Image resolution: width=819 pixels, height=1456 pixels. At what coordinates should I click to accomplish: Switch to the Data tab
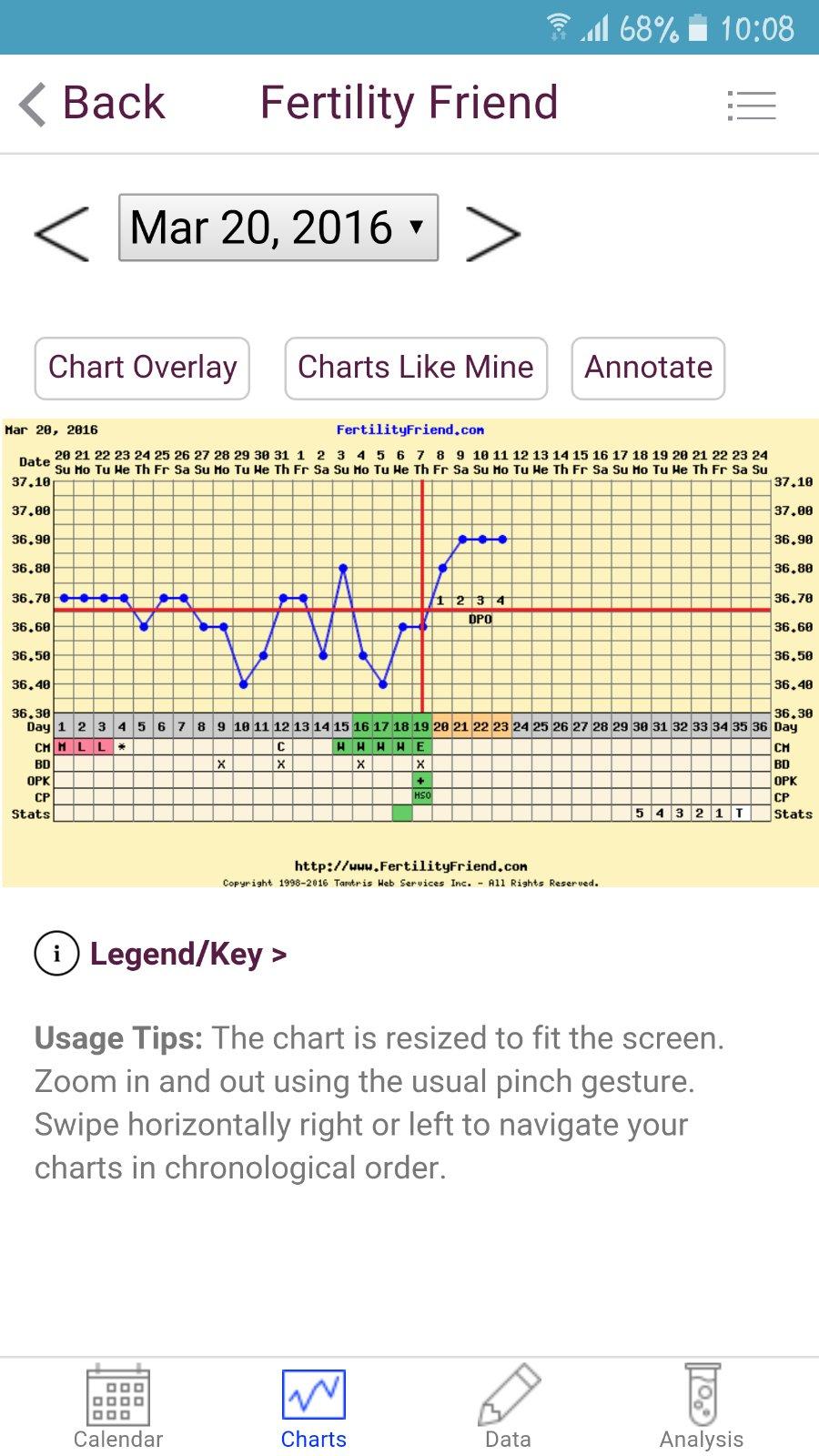point(508,1407)
